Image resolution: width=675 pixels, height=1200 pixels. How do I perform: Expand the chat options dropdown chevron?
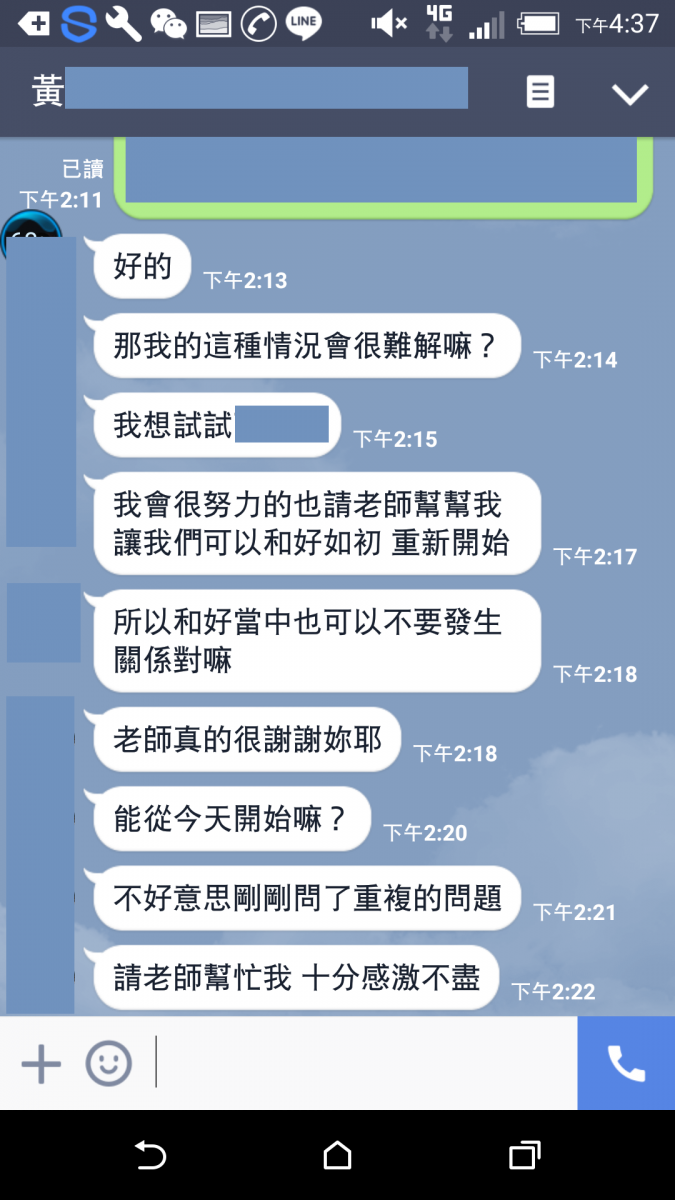pos(630,94)
